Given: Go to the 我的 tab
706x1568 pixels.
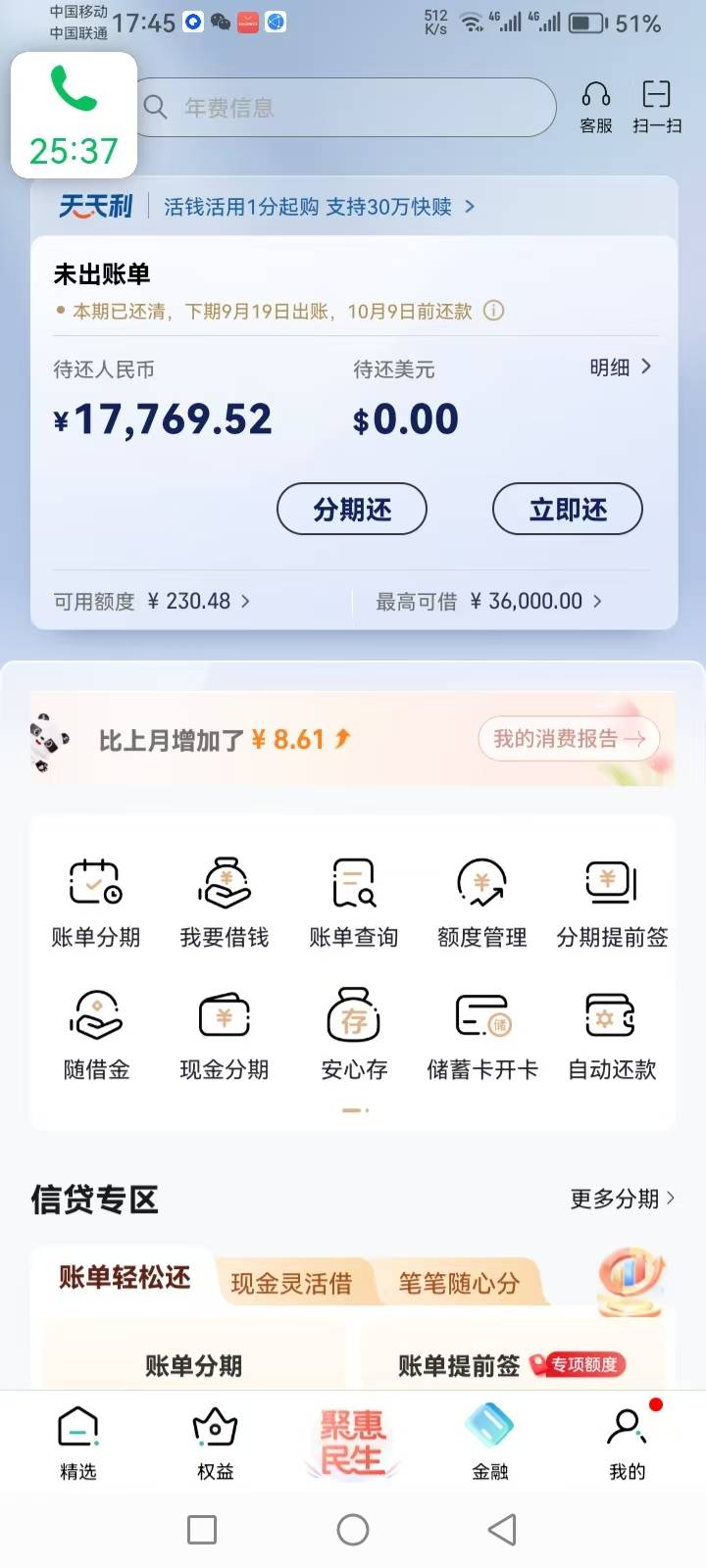Looking at the screenshot, I should click(627, 1444).
